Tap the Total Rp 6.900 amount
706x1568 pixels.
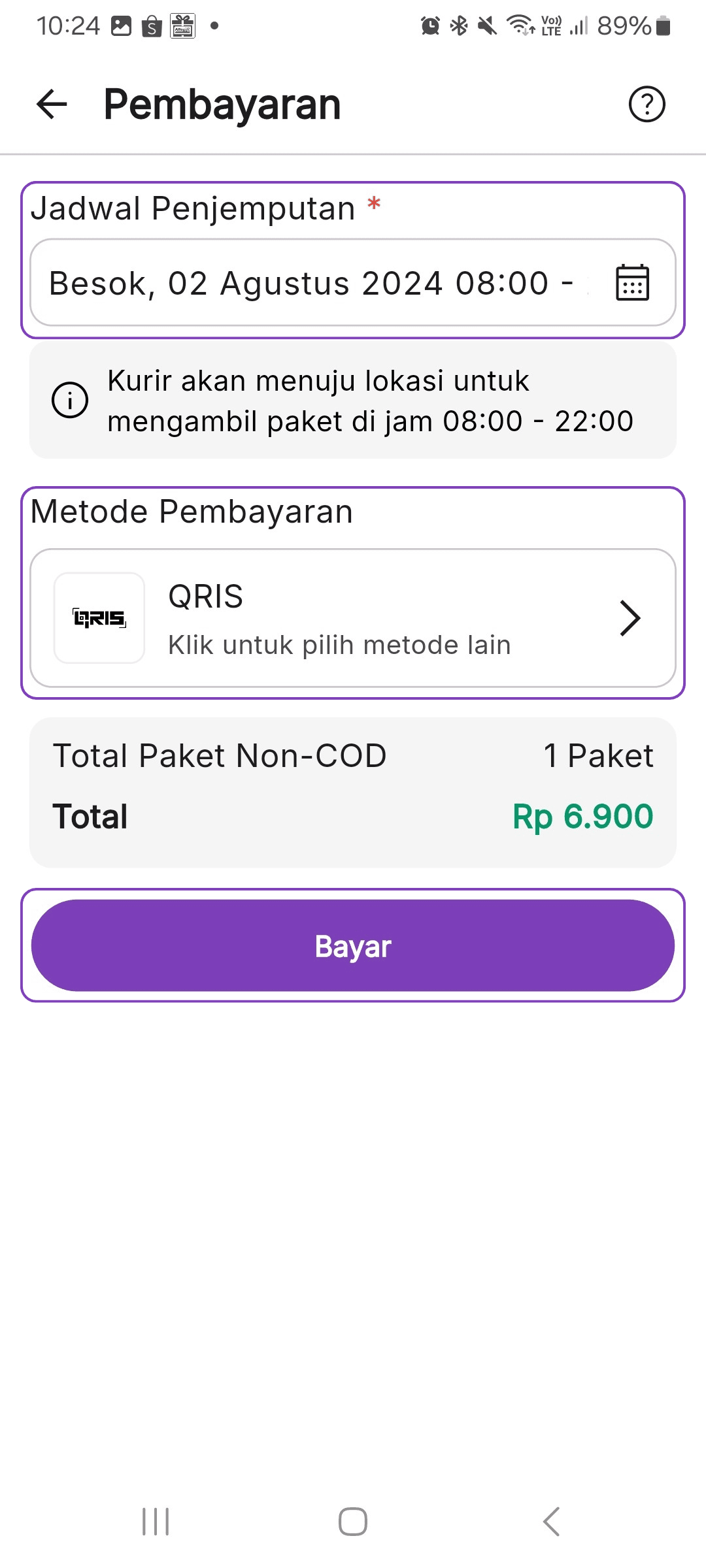pyautogui.click(x=582, y=815)
